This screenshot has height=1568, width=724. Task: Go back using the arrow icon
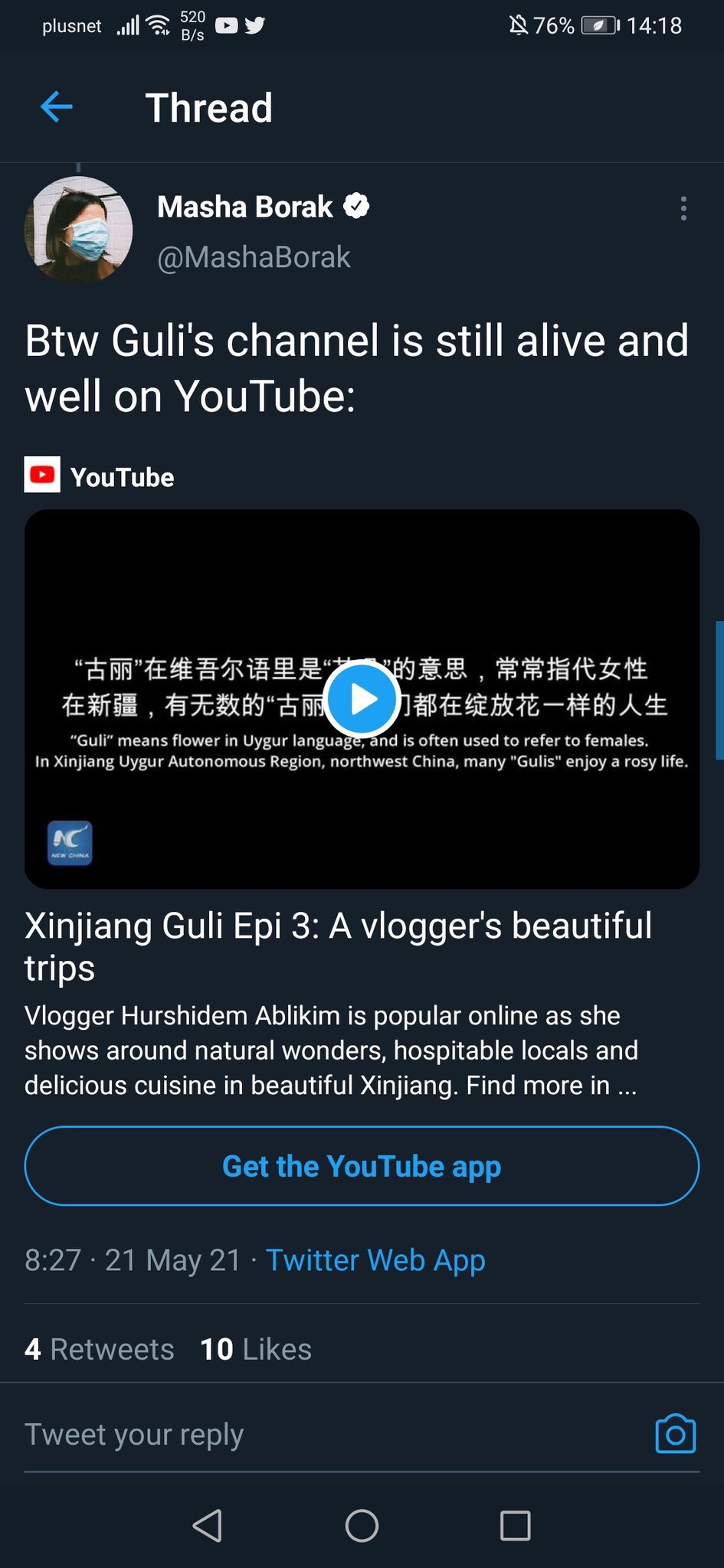point(56,106)
